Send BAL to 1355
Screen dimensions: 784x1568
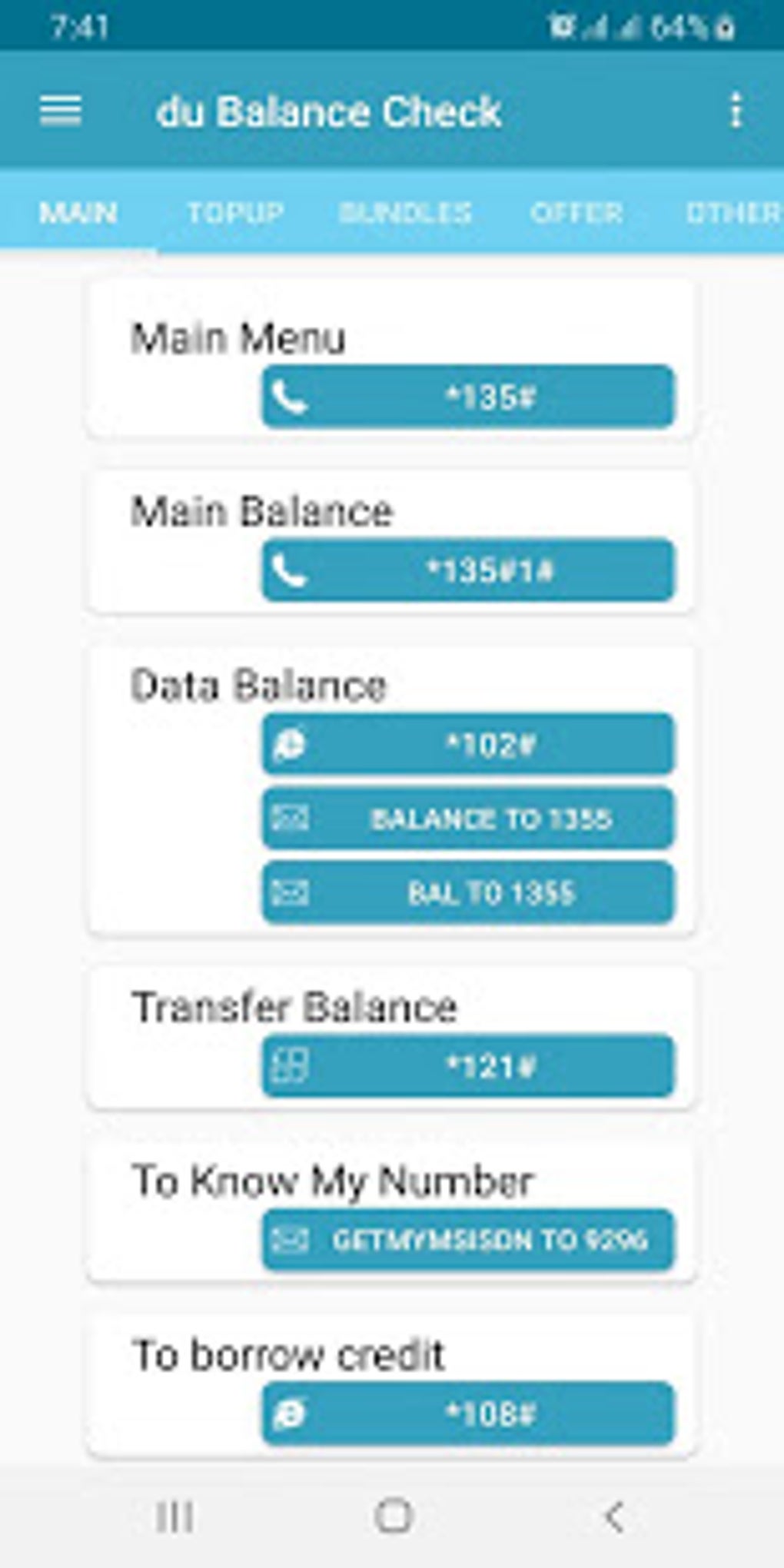click(467, 892)
